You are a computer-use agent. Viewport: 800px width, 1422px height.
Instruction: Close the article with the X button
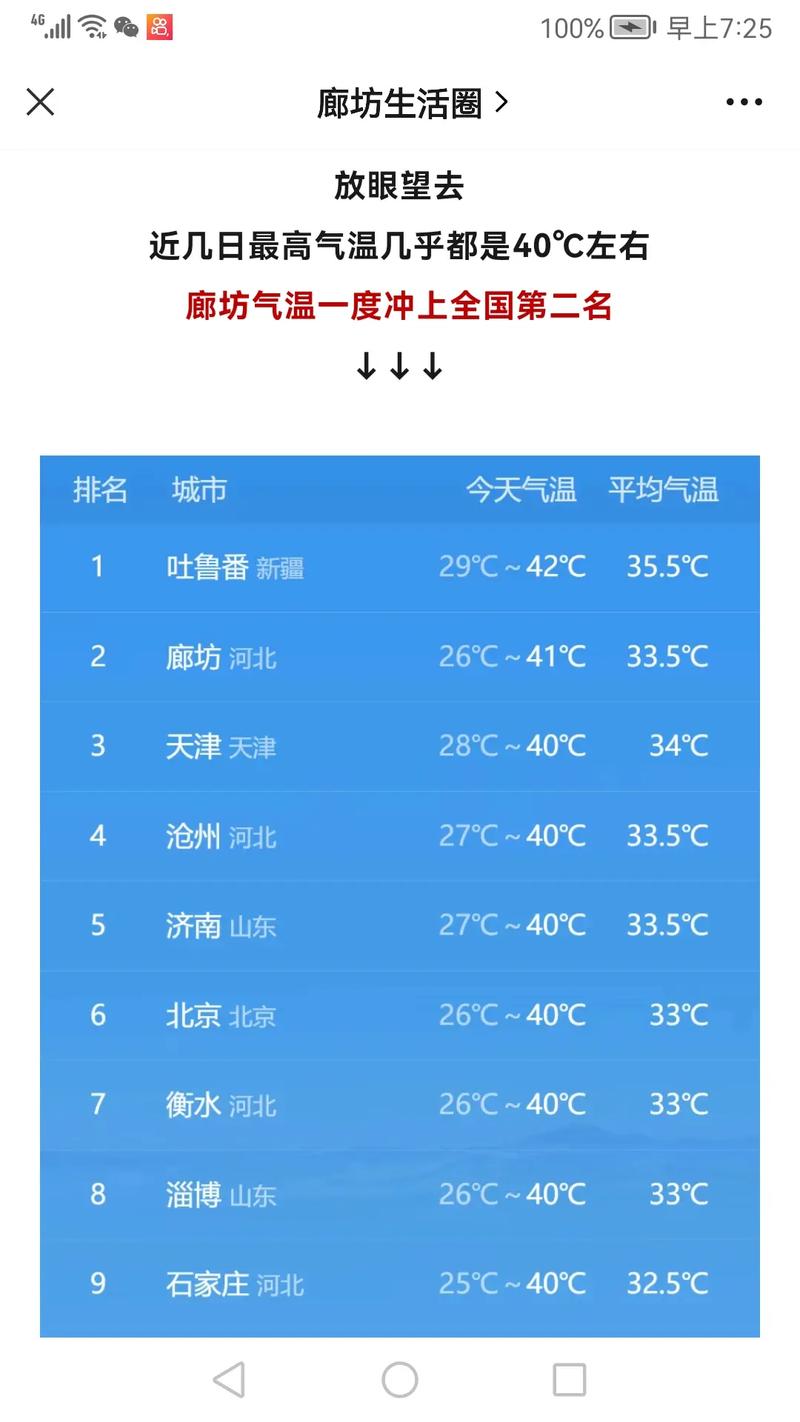40,101
